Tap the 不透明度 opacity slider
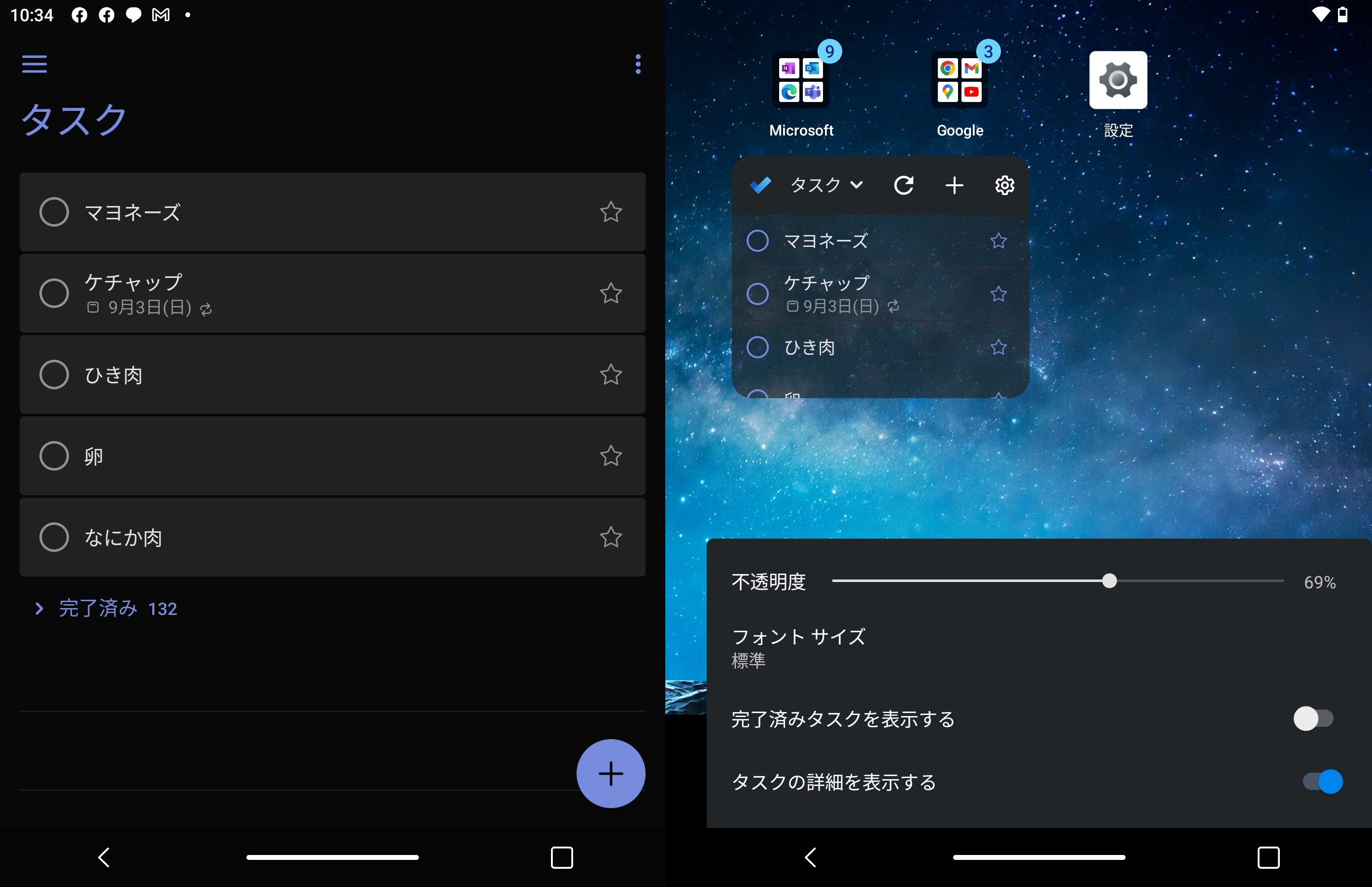The image size is (1372, 887). 1109,580
